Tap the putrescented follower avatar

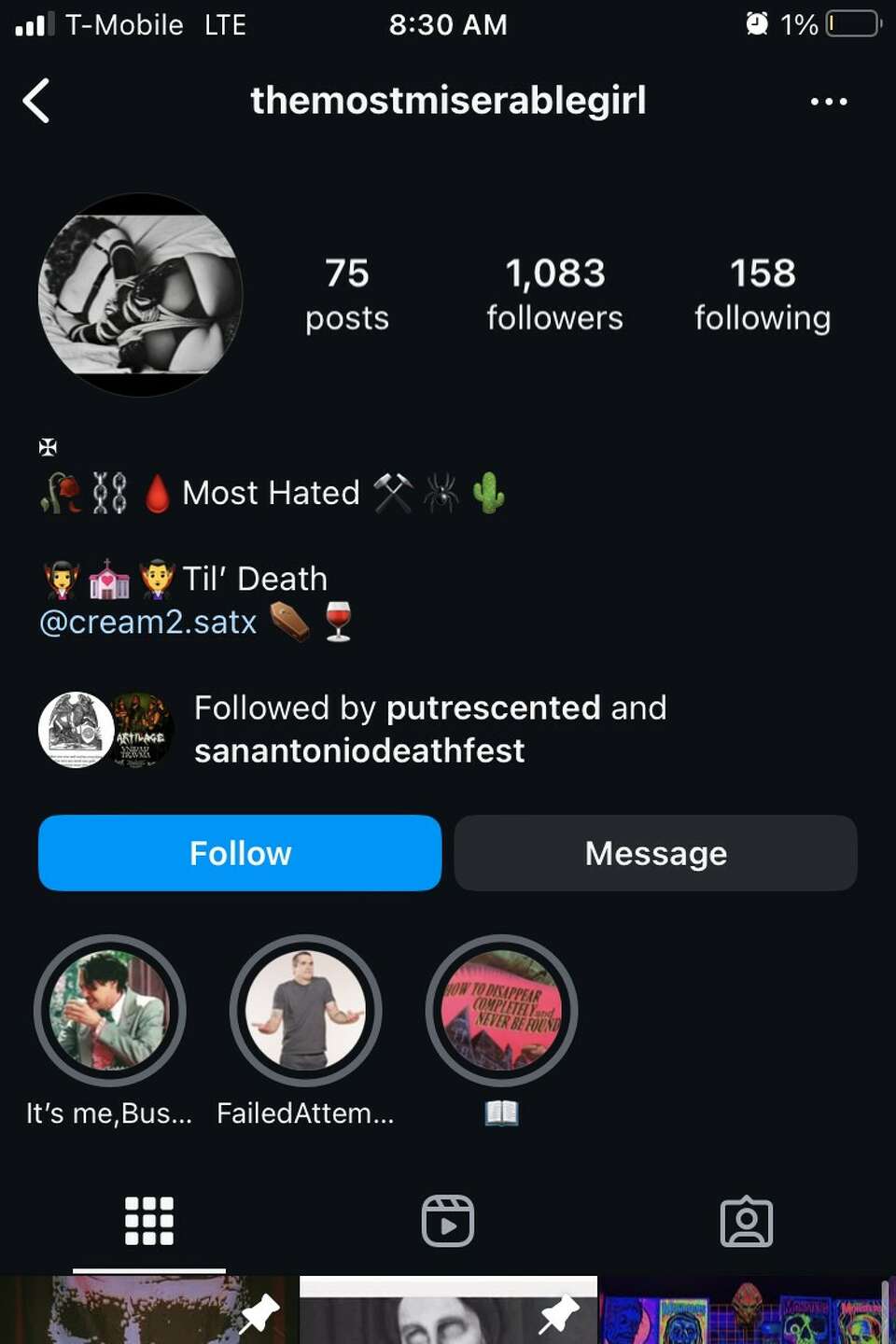click(75, 731)
